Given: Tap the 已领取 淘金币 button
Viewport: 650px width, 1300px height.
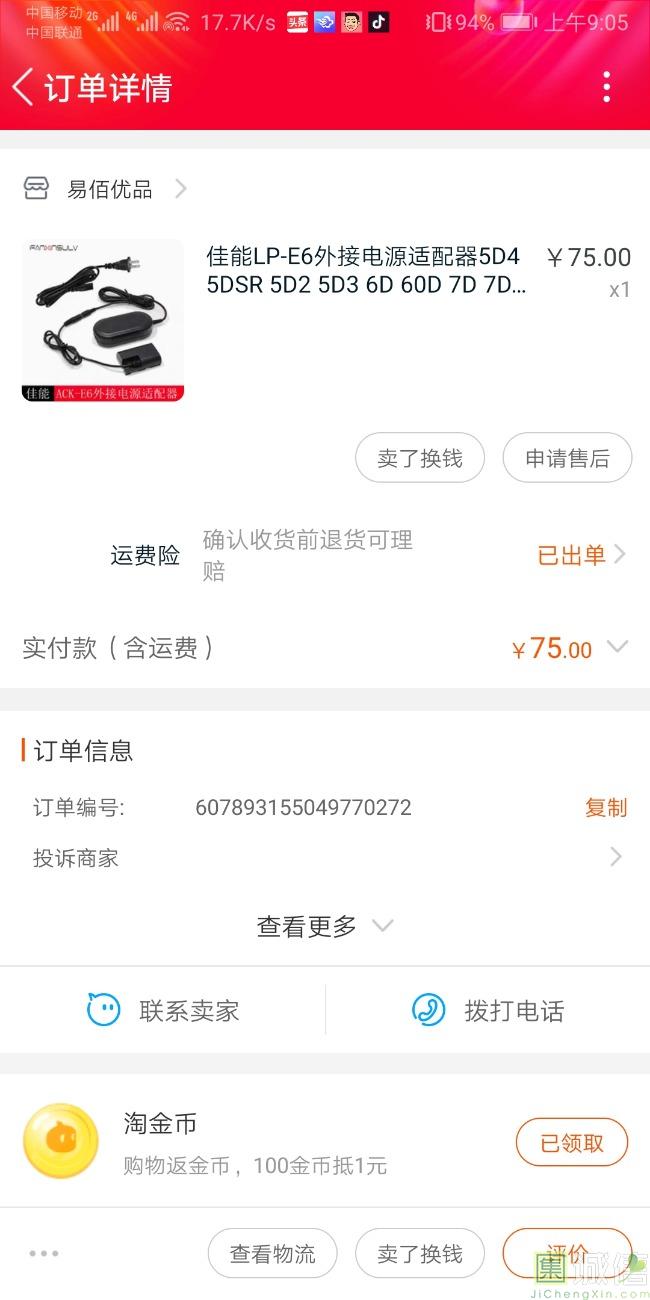Looking at the screenshot, I should [x=571, y=1142].
